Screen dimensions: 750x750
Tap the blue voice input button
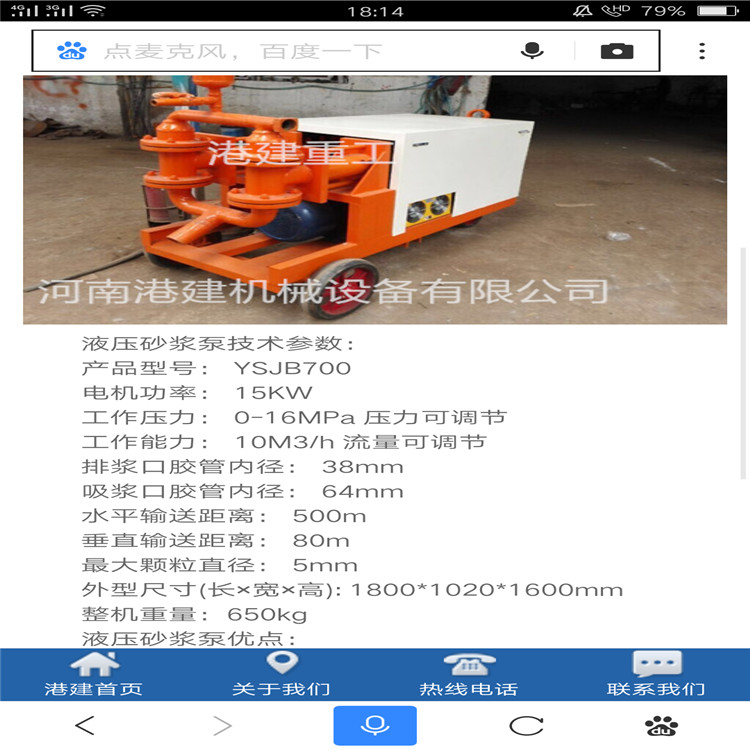tap(374, 725)
